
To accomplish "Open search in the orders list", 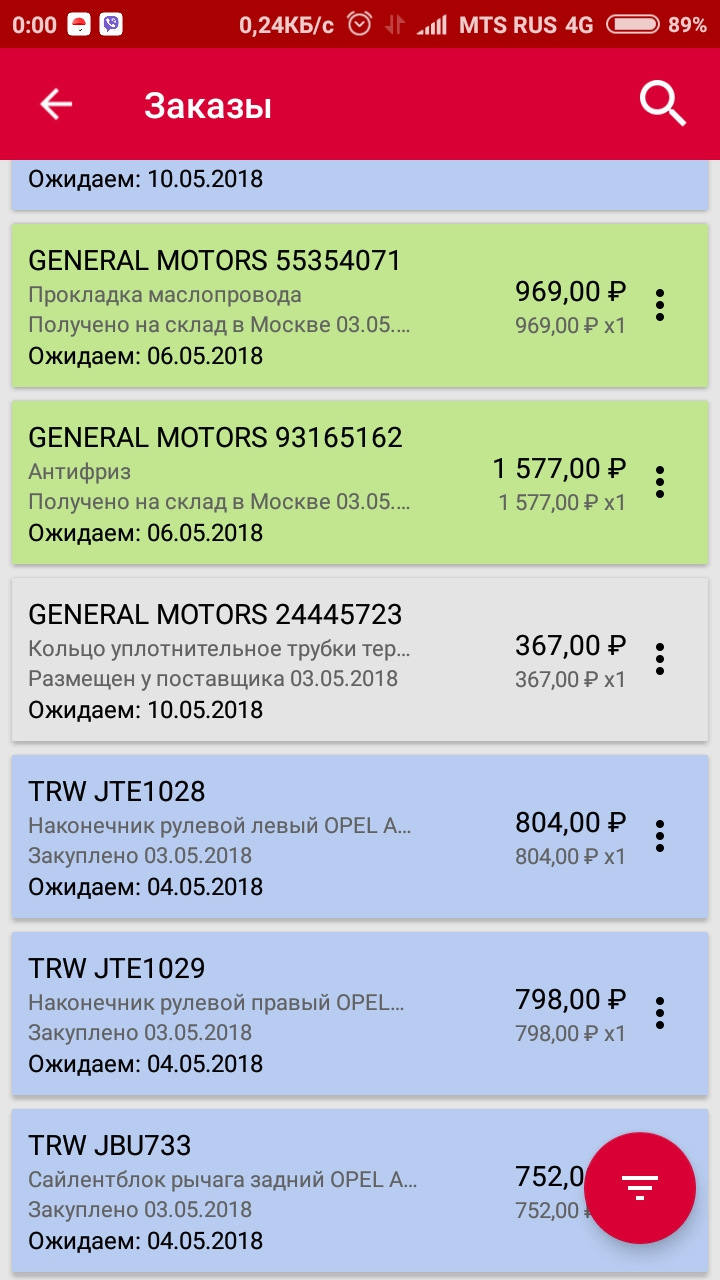I will click(662, 104).
